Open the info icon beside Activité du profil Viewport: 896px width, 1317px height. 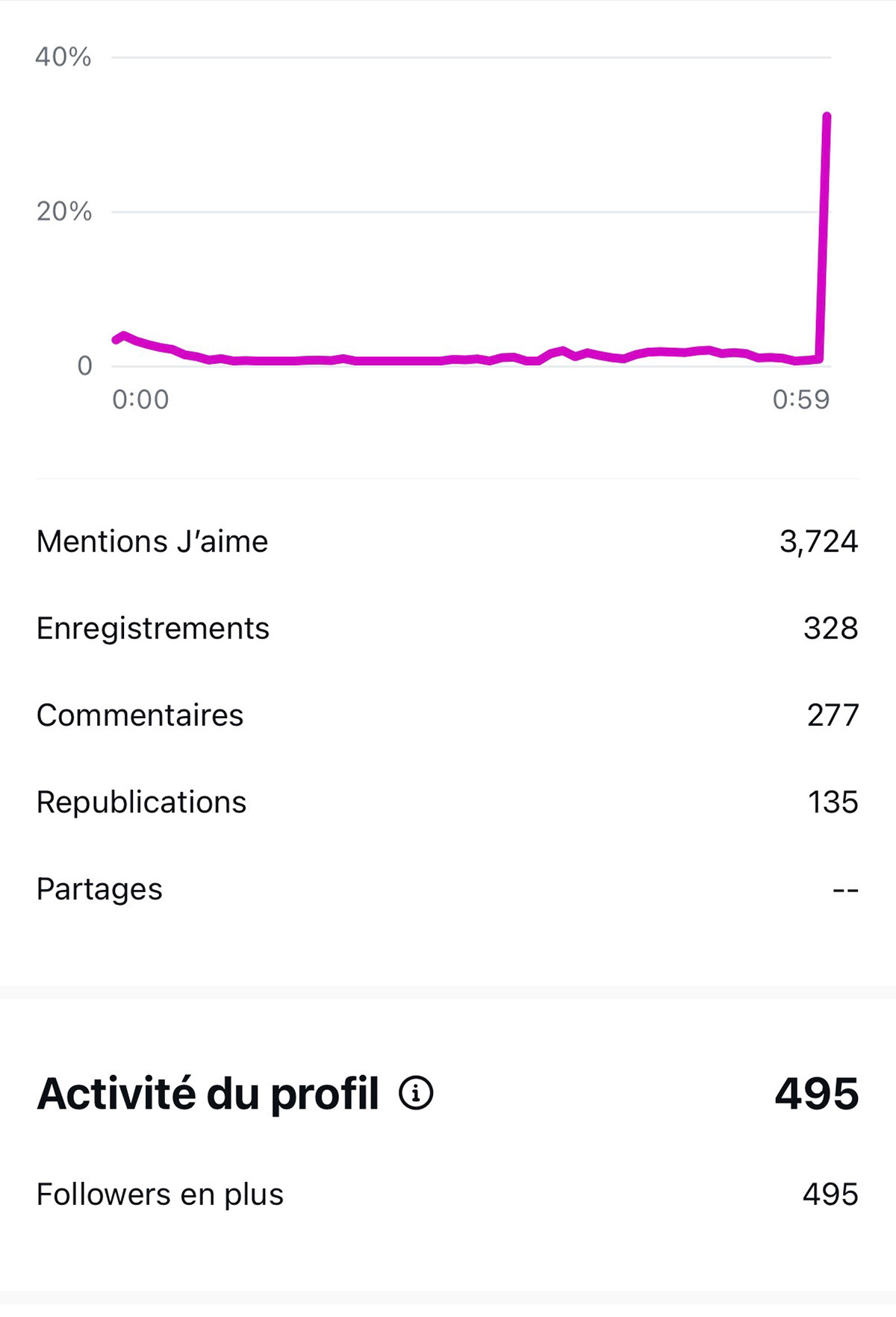[x=416, y=1093]
